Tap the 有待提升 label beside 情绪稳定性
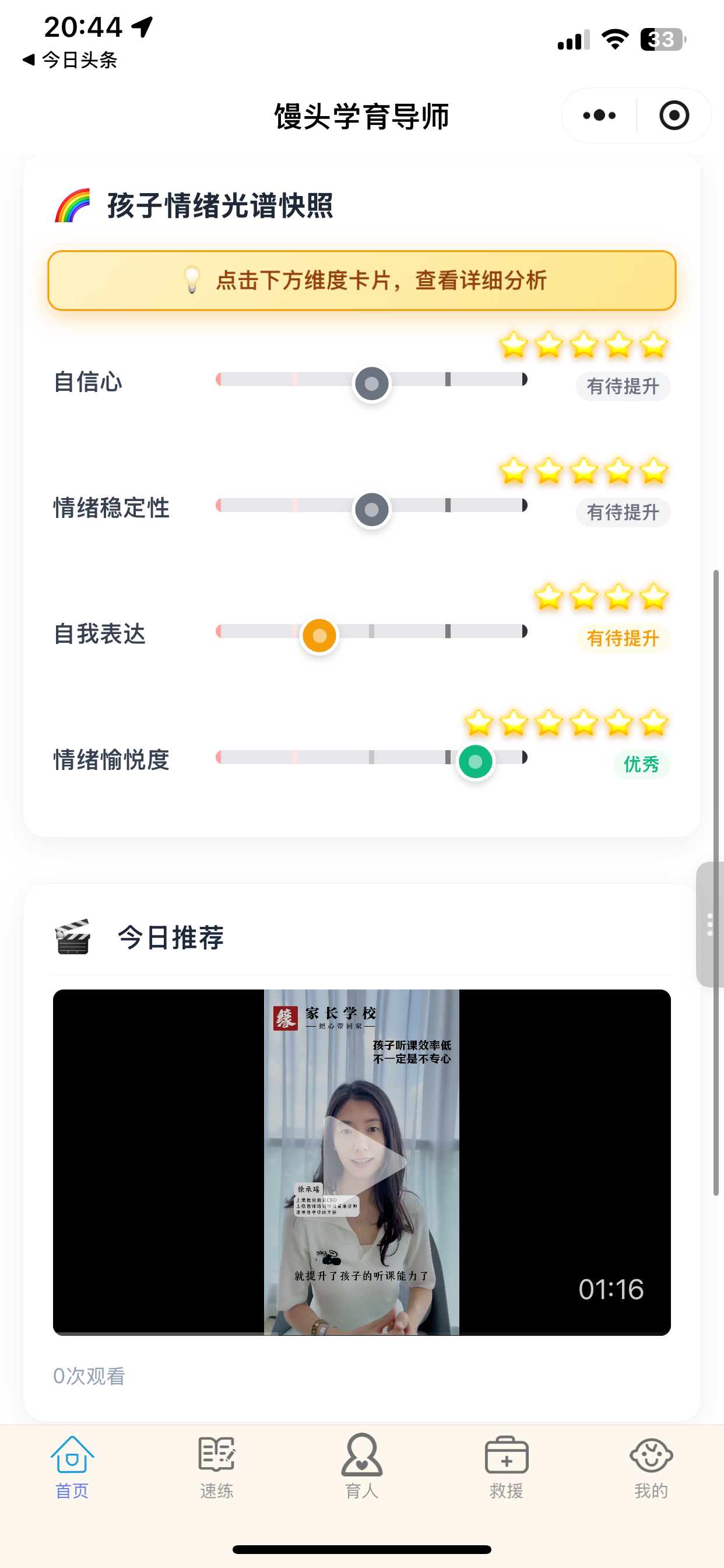The image size is (724, 1568). [622, 512]
